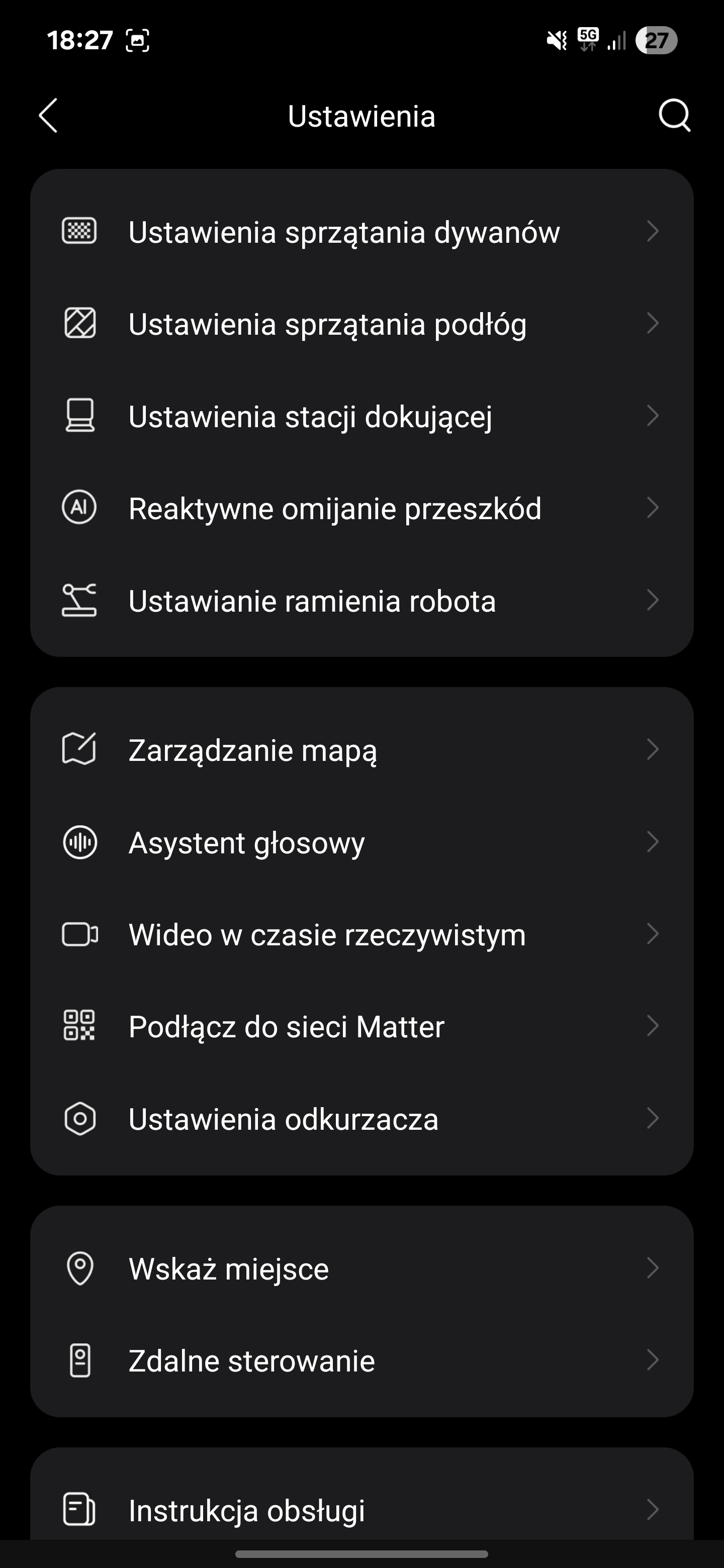The image size is (724, 1568).
Task: Open Ustawienia stacji dokującej
Action: (x=361, y=416)
